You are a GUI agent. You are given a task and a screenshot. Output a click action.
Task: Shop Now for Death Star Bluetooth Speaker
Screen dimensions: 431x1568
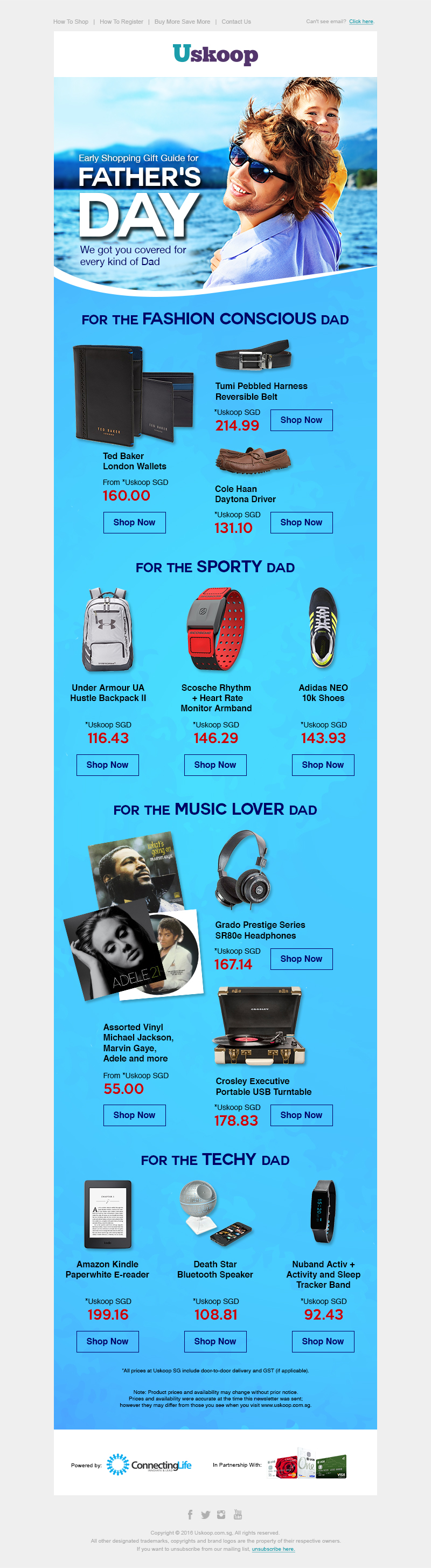215,1341
